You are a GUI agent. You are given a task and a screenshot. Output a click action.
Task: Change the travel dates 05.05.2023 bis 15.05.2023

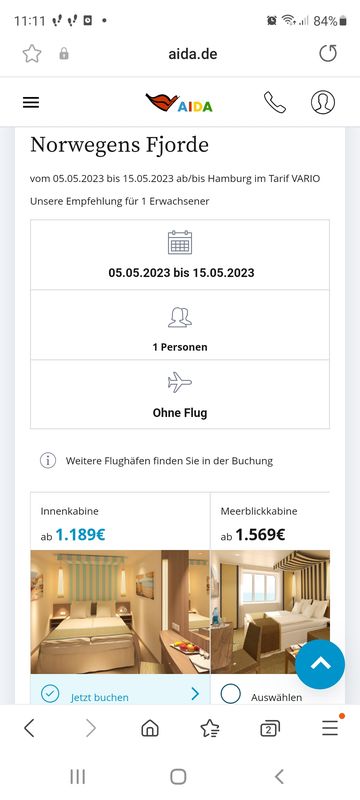click(180, 255)
